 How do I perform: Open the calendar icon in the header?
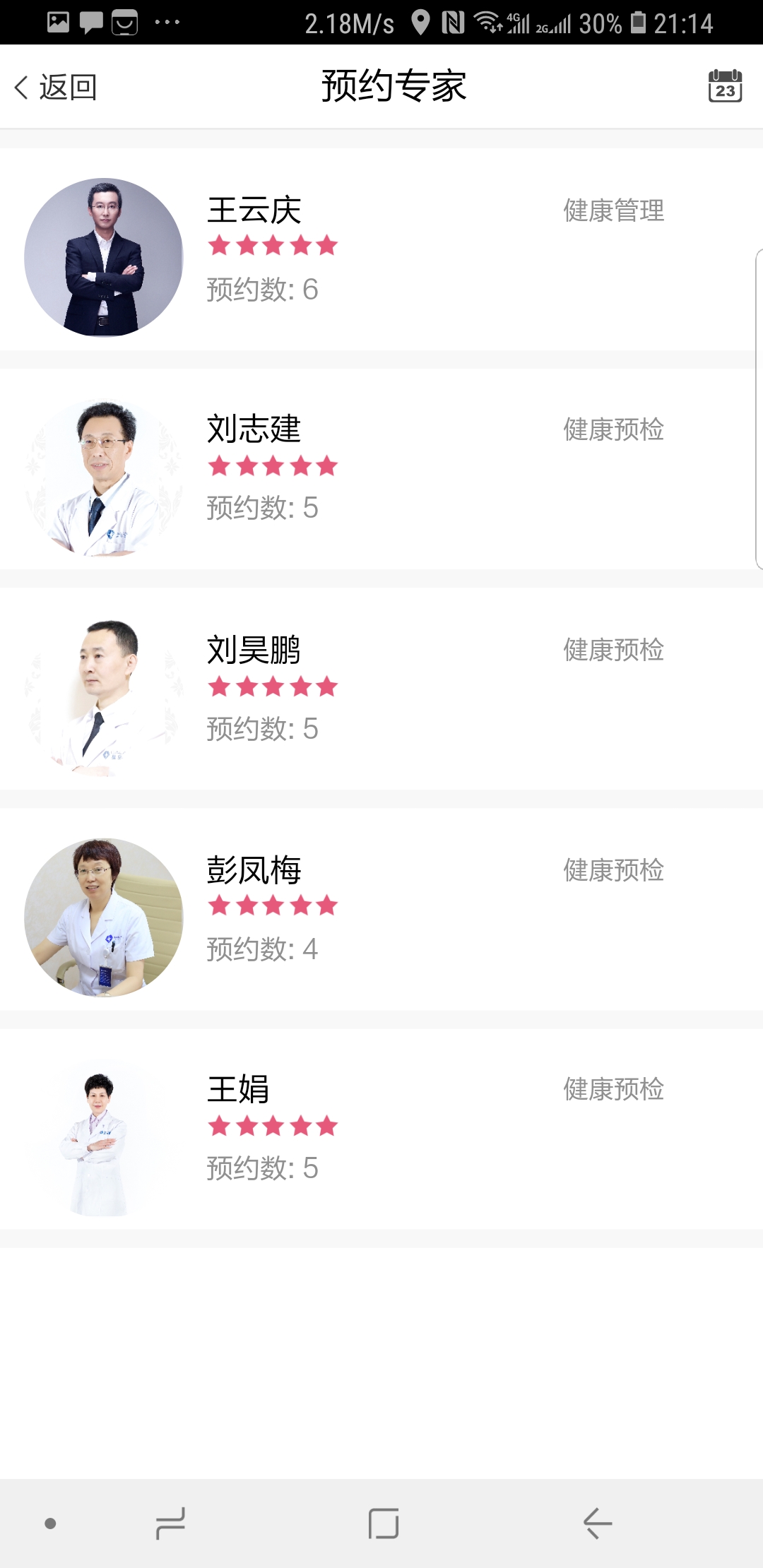coord(725,86)
